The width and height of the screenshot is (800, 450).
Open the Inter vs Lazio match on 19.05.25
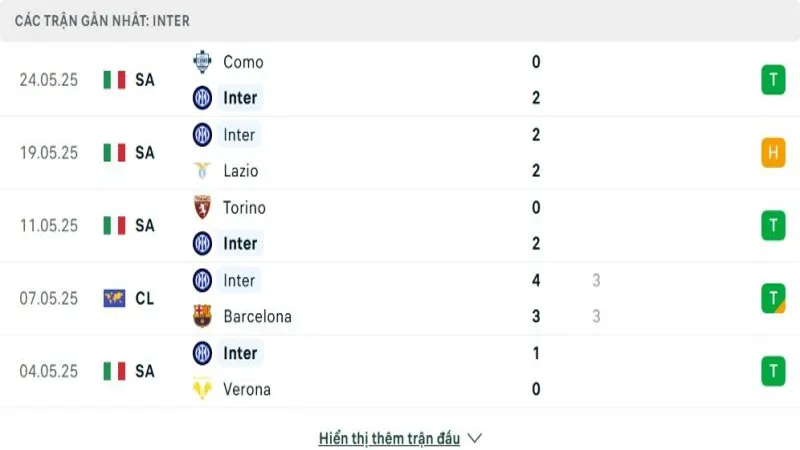(x=400, y=153)
